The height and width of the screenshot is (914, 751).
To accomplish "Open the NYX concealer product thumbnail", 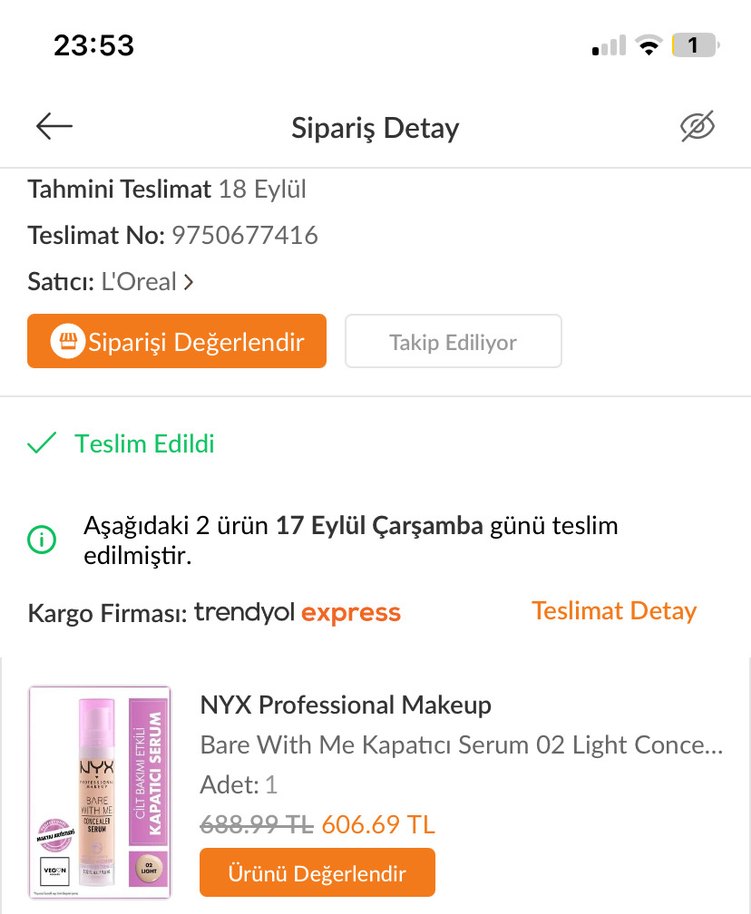I will (100, 792).
